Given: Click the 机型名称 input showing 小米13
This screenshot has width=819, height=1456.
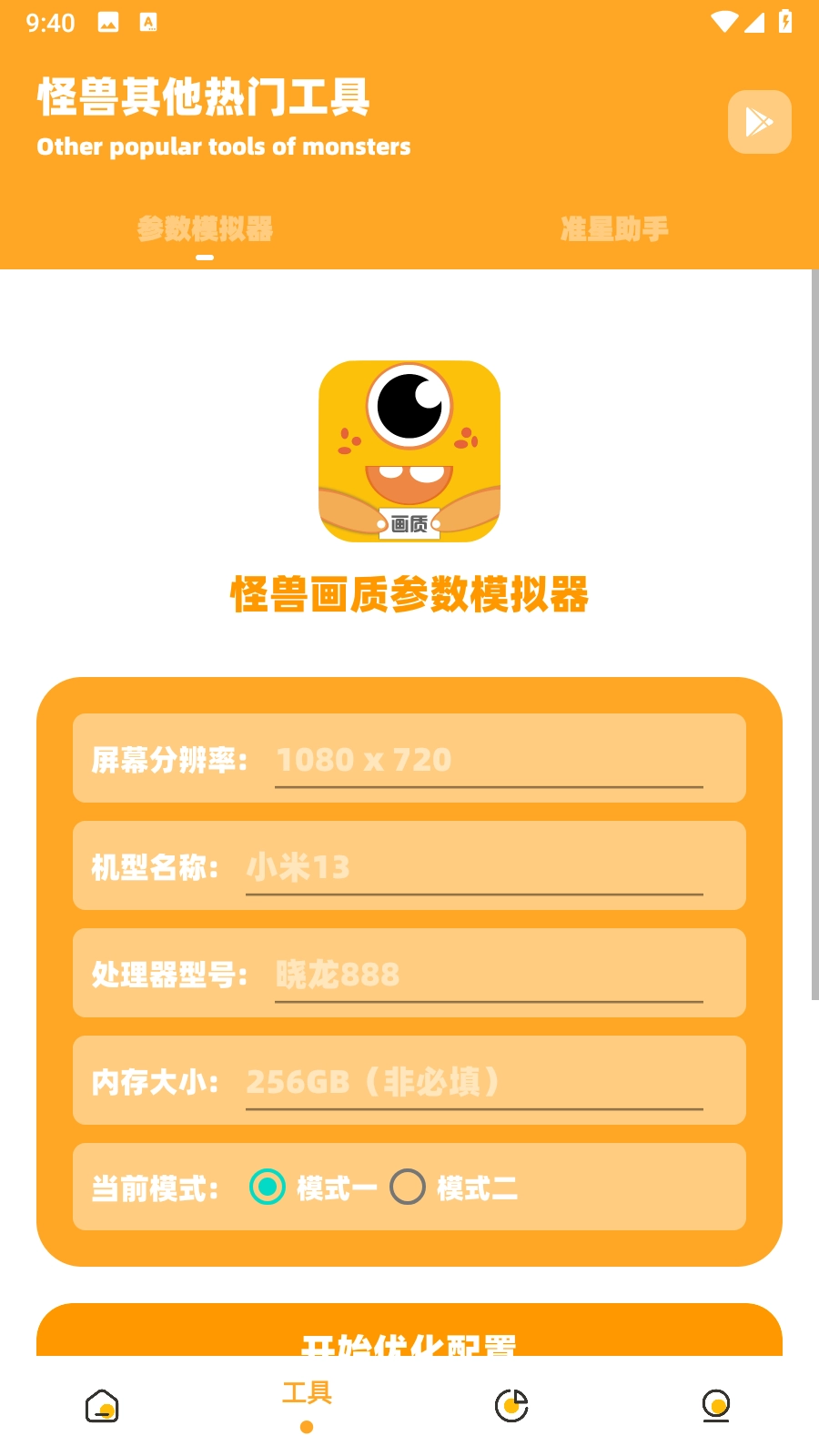Looking at the screenshot, I should (x=473, y=867).
